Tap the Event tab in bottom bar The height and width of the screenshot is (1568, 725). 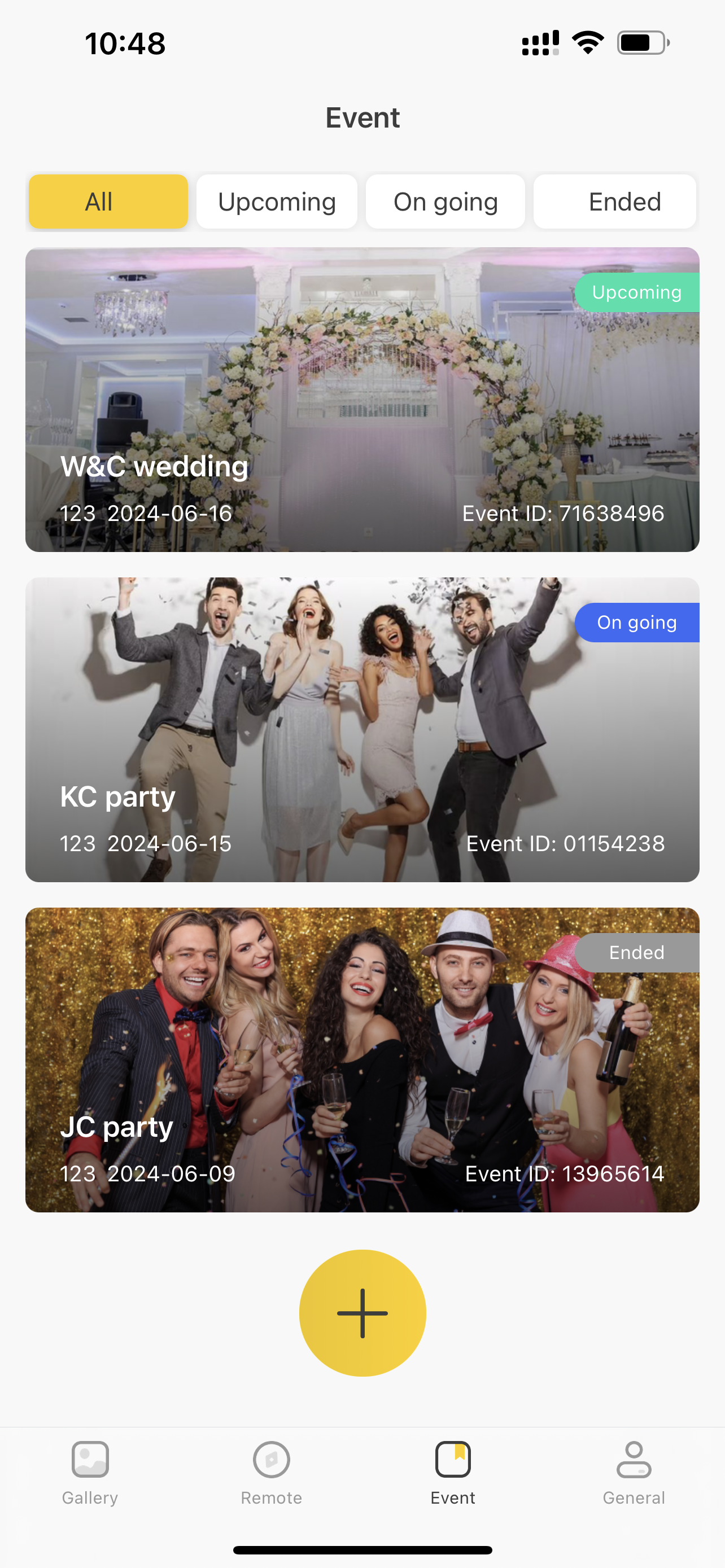click(452, 1472)
